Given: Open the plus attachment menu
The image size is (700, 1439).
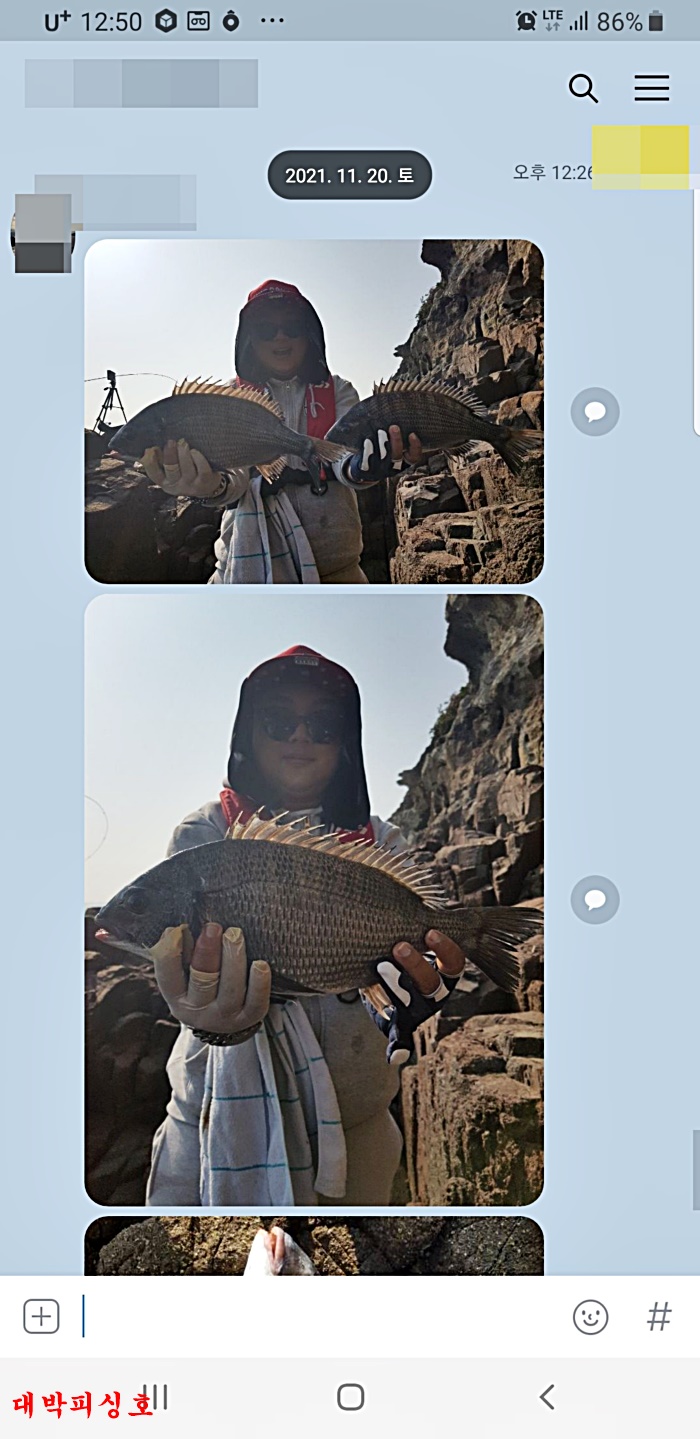Looking at the screenshot, I should 41,1316.
